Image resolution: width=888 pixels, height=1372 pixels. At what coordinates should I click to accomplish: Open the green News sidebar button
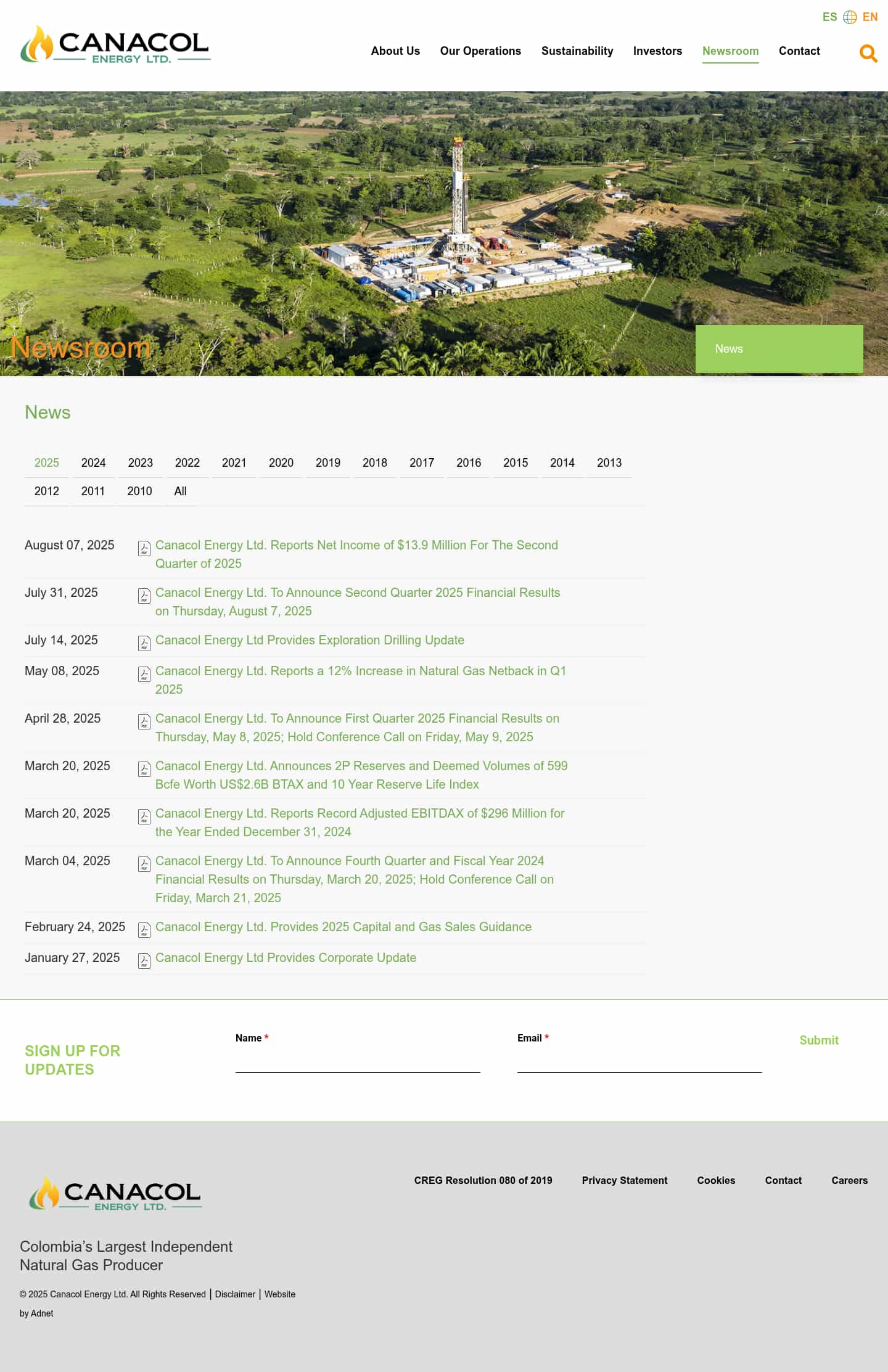[x=779, y=348]
